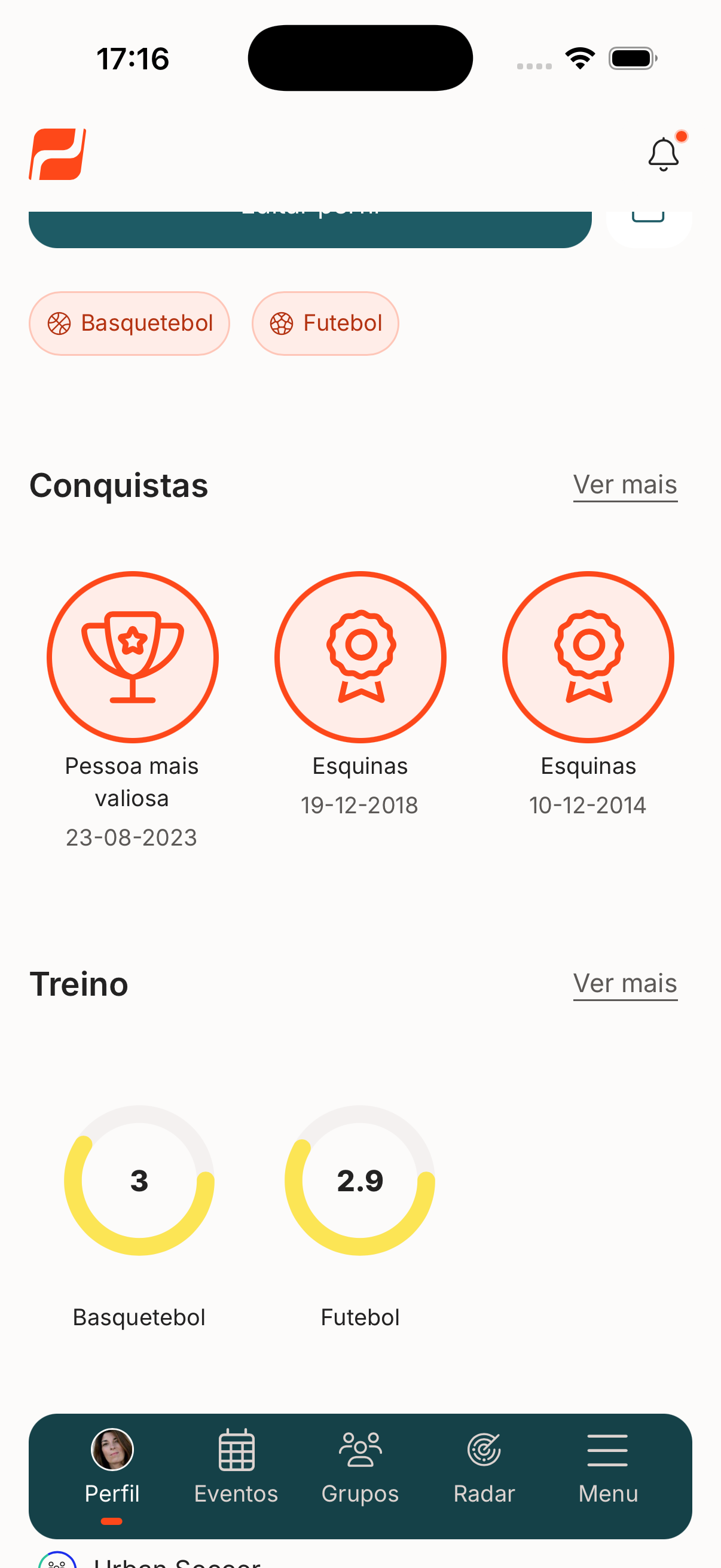Open the notification bell with unread alert
The image size is (721, 1568).
pyautogui.click(x=664, y=153)
